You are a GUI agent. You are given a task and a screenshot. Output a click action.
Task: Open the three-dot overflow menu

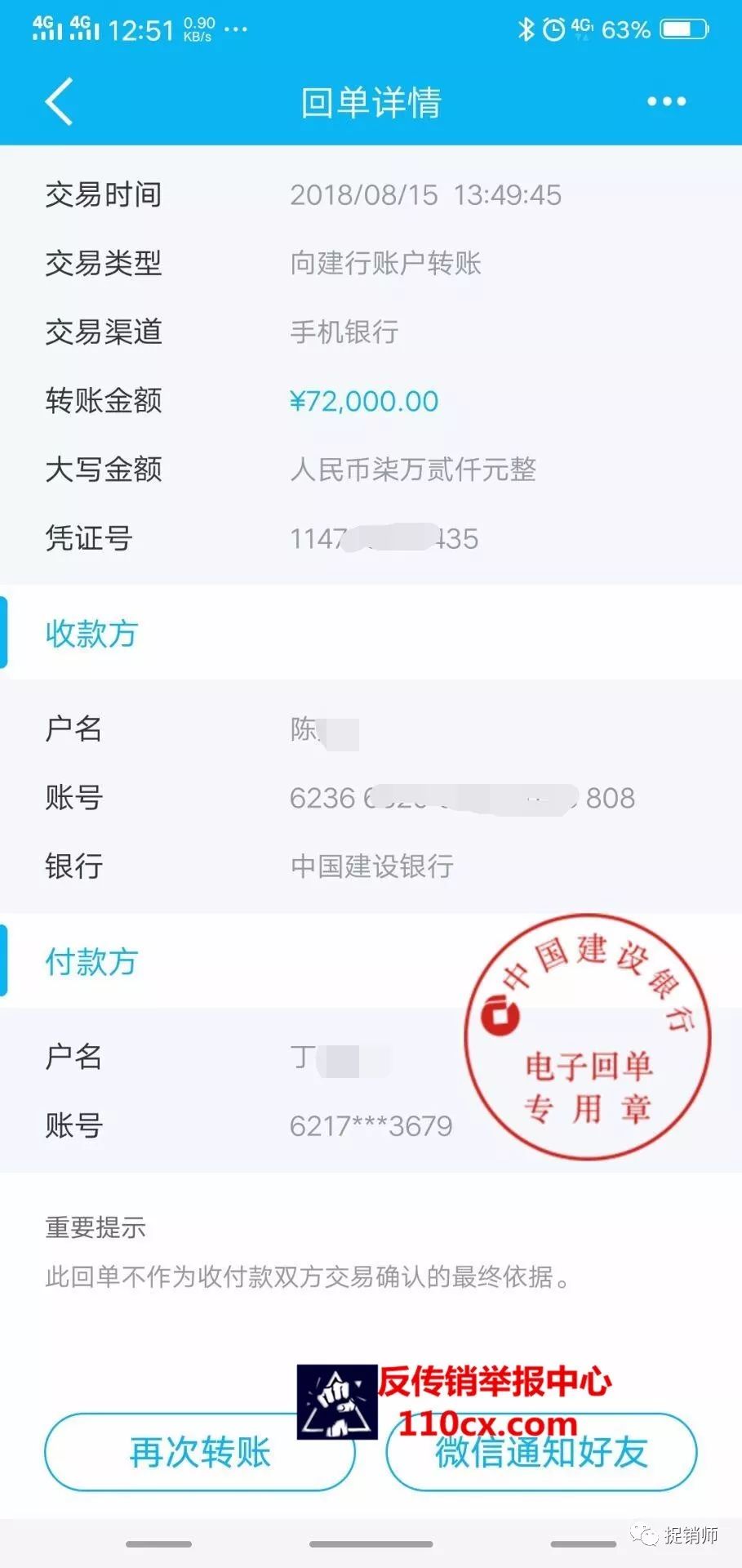click(x=666, y=101)
